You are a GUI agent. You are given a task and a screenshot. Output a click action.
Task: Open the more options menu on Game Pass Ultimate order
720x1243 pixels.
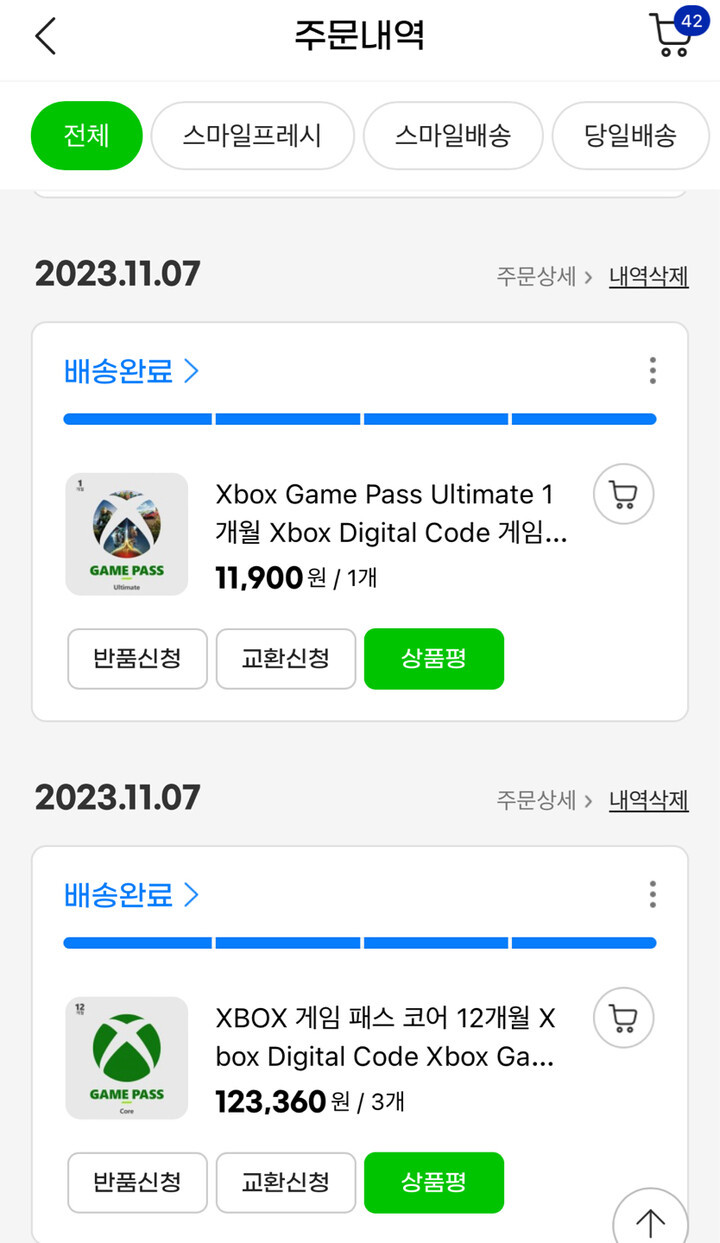652,370
